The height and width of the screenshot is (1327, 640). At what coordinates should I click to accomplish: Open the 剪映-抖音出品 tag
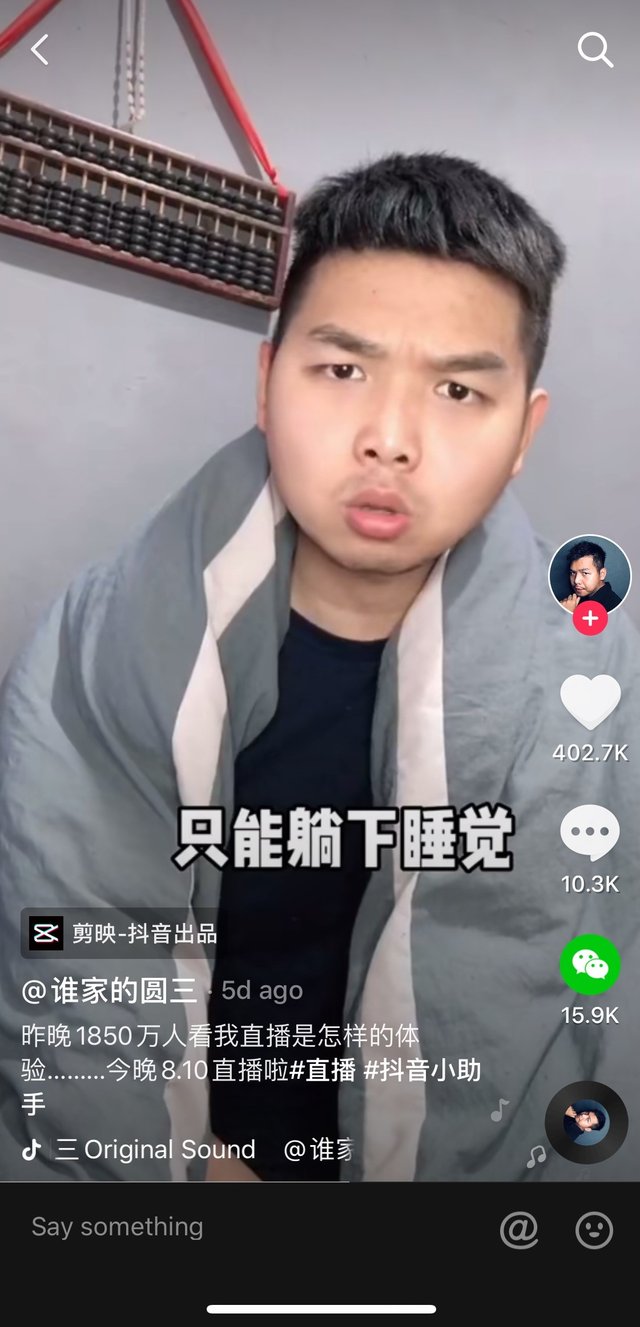[x=122, y=933]
